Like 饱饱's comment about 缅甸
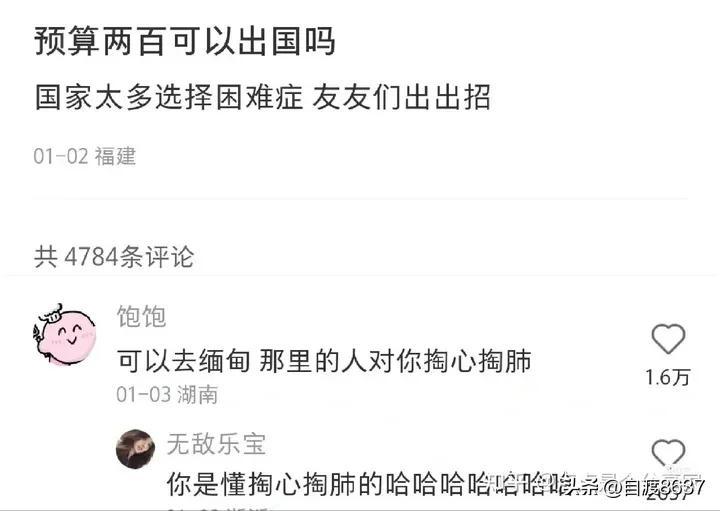 (668, 340)
